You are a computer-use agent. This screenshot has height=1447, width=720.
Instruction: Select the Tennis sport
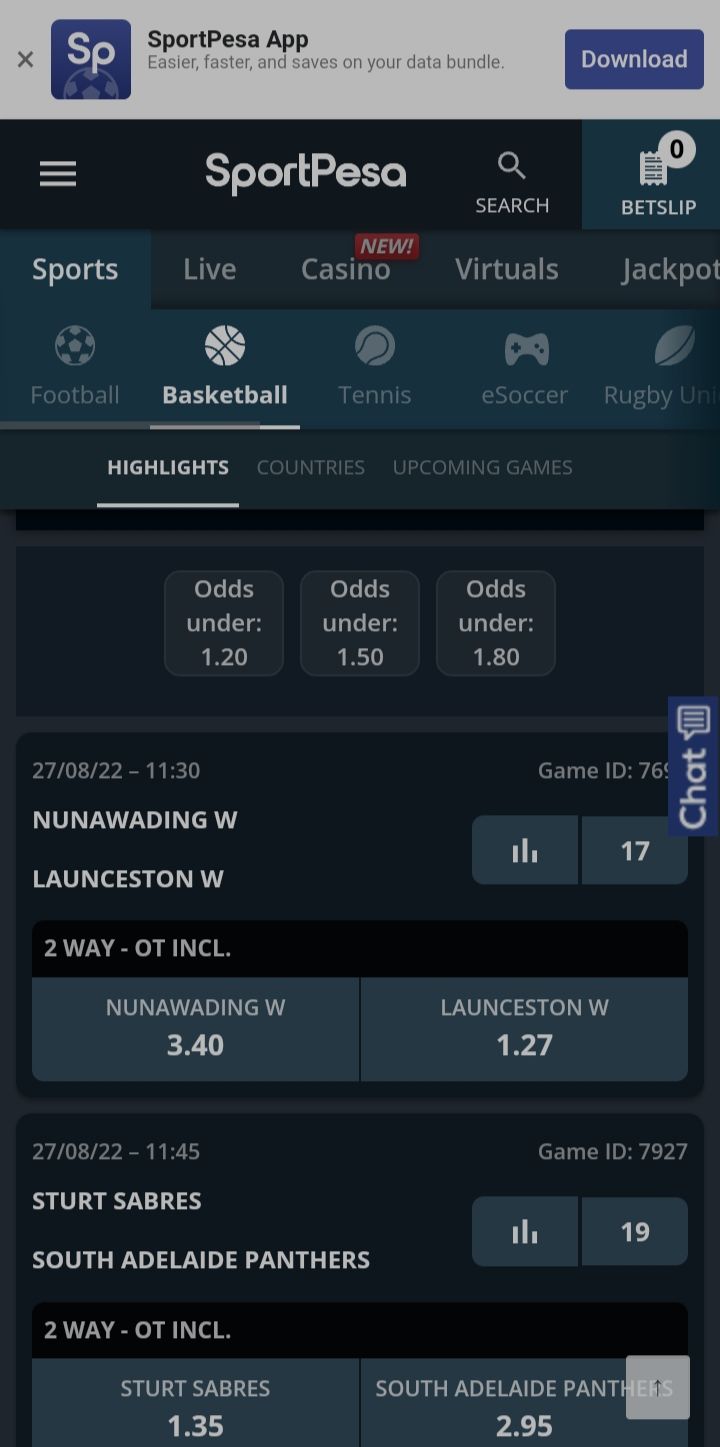tap(375, 367)
